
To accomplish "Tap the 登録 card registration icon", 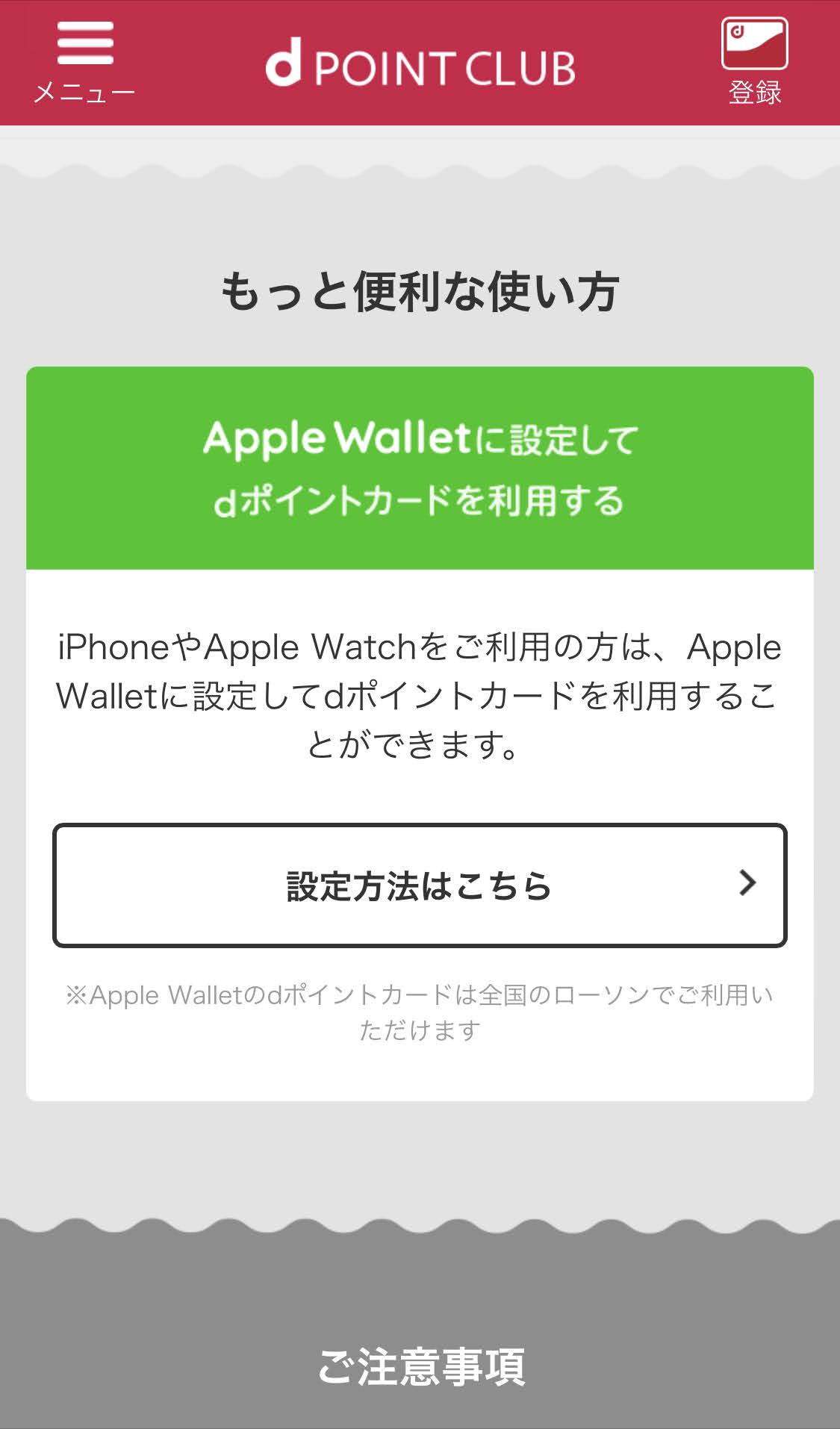I will [x=754, y=60].
